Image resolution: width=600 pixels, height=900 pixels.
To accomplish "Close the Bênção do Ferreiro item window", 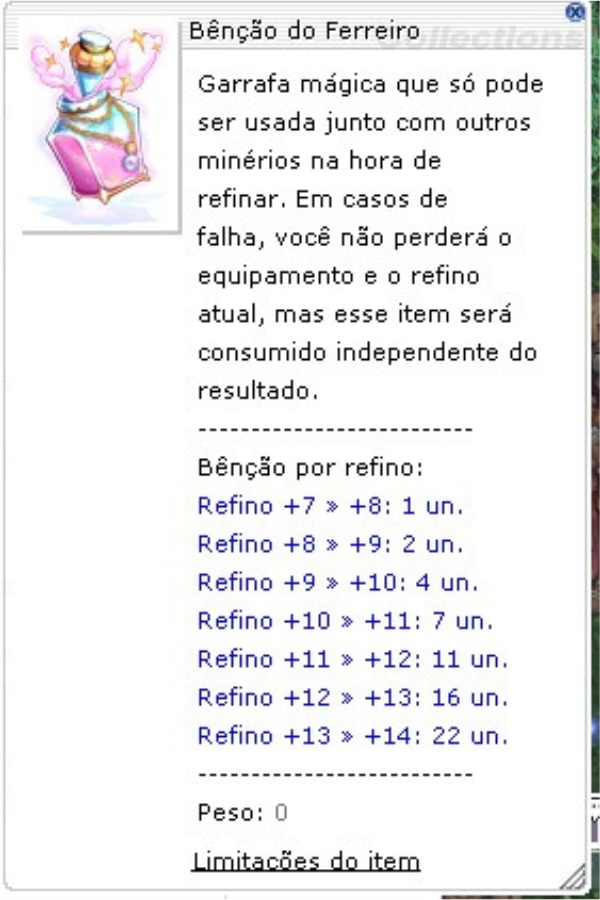I will coord(574,12).
